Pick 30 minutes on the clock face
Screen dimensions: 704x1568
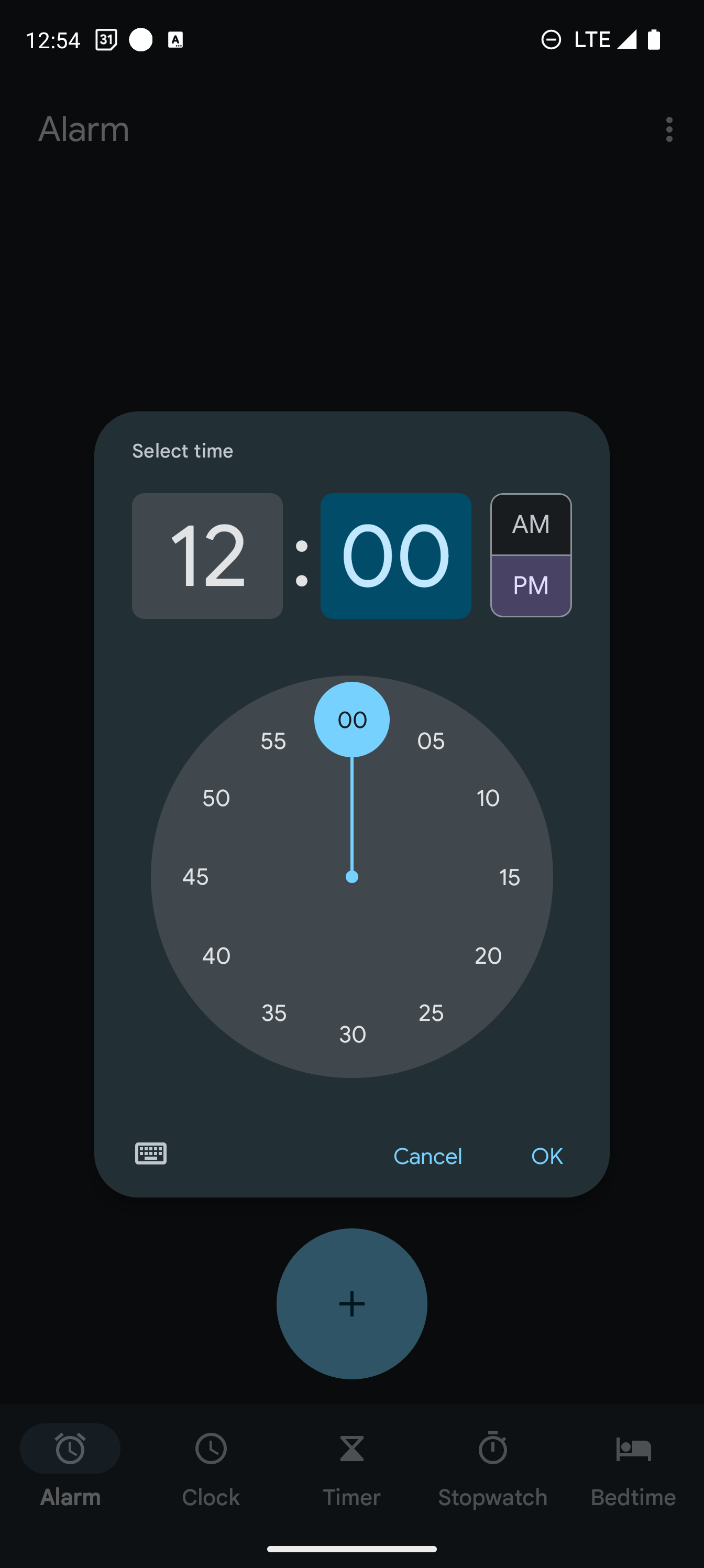click(353, 1034)
